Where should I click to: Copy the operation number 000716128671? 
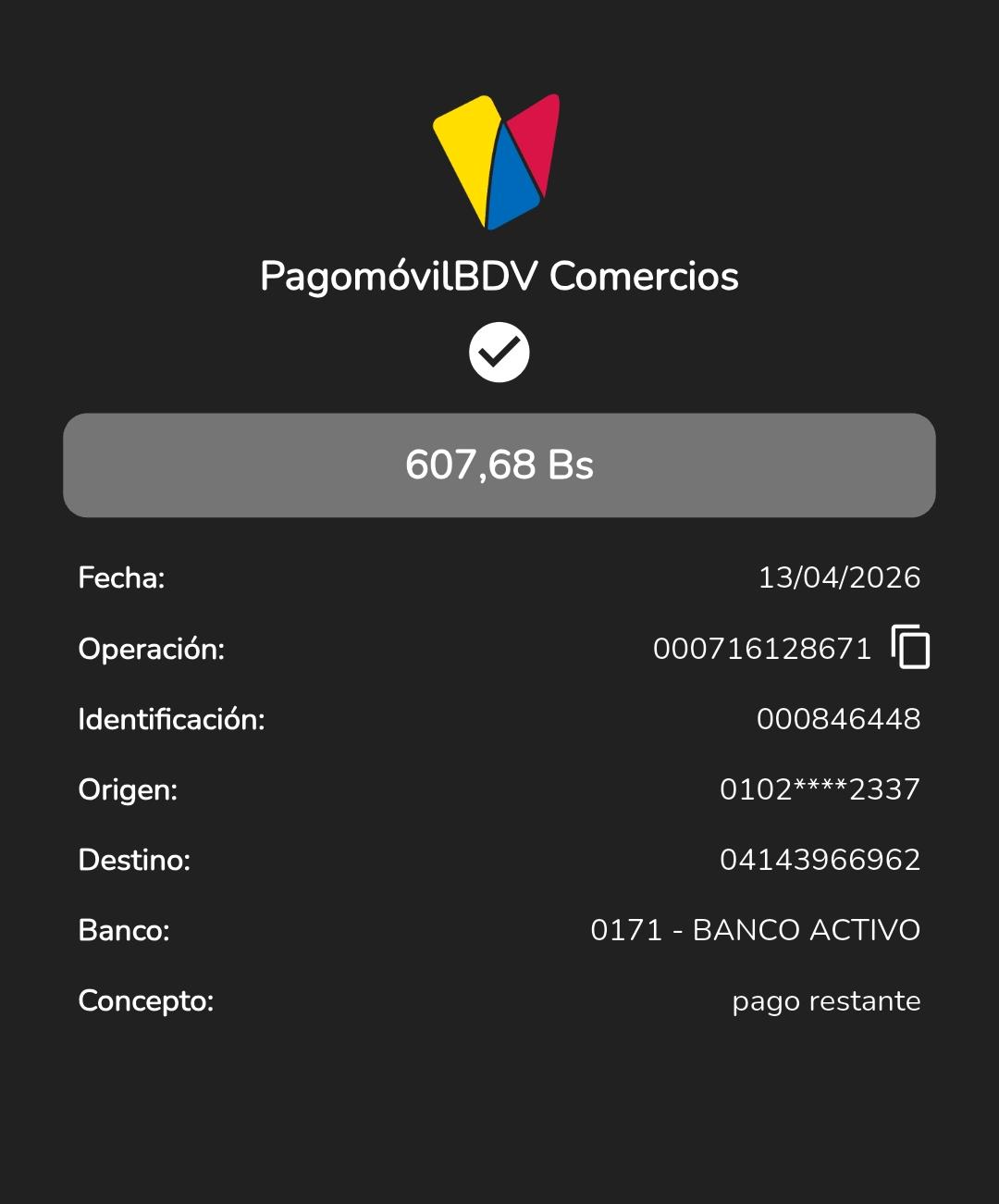pyautogui.click(x=910, y=647)
